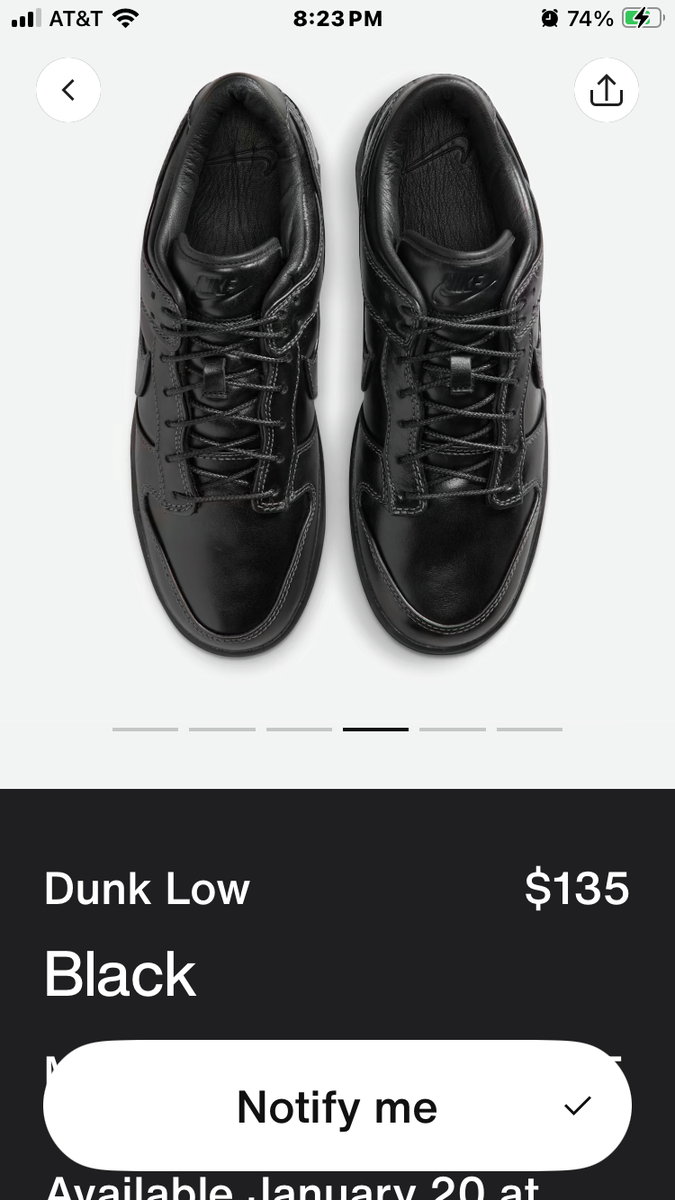Image resolution: width=675 pixels, height=1200 pixels.
Task: Tap the Notify me button
Action: pyautogui.click(x=337, y=1106)
